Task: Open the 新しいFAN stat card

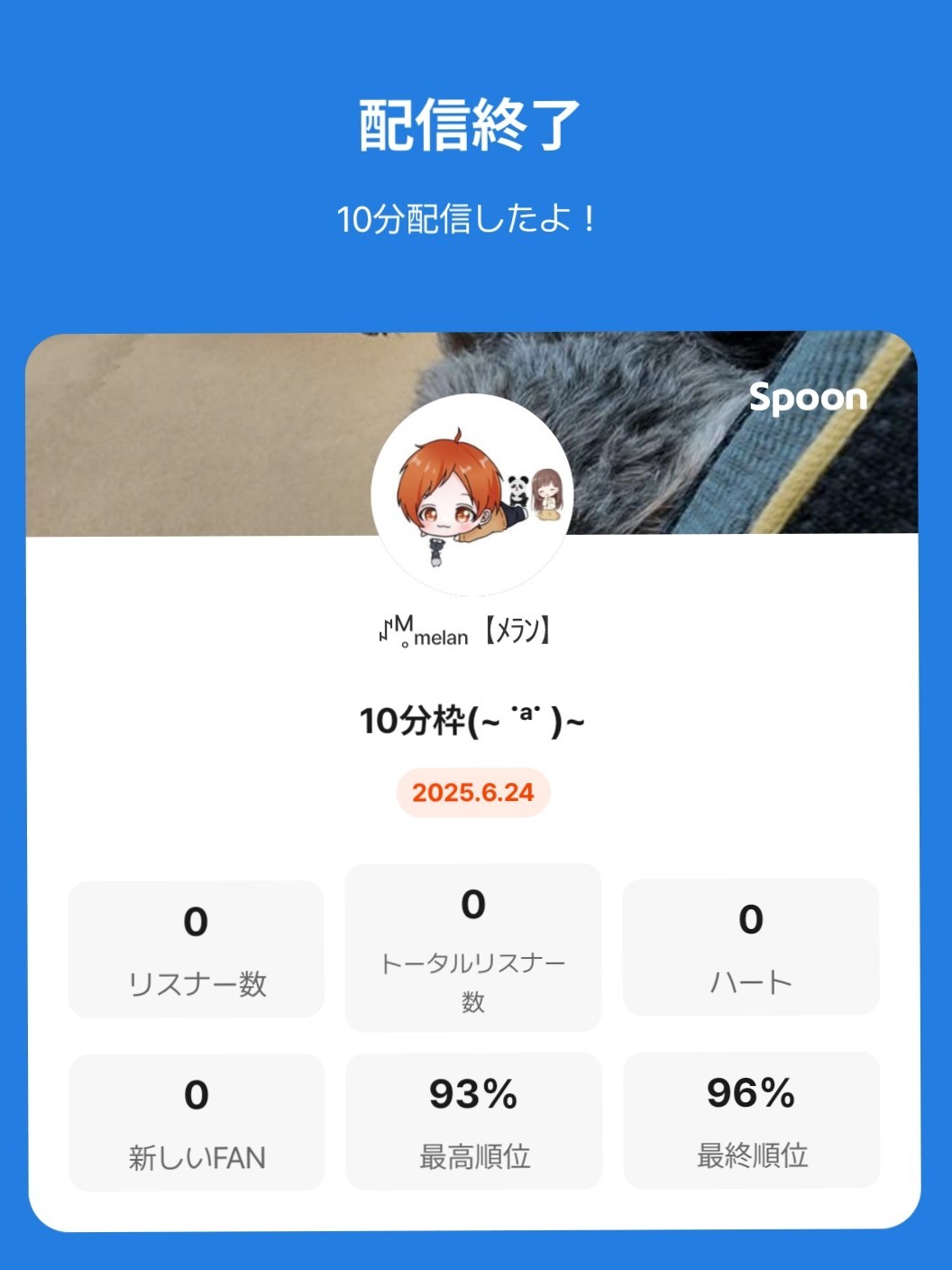Action: 196,1121
